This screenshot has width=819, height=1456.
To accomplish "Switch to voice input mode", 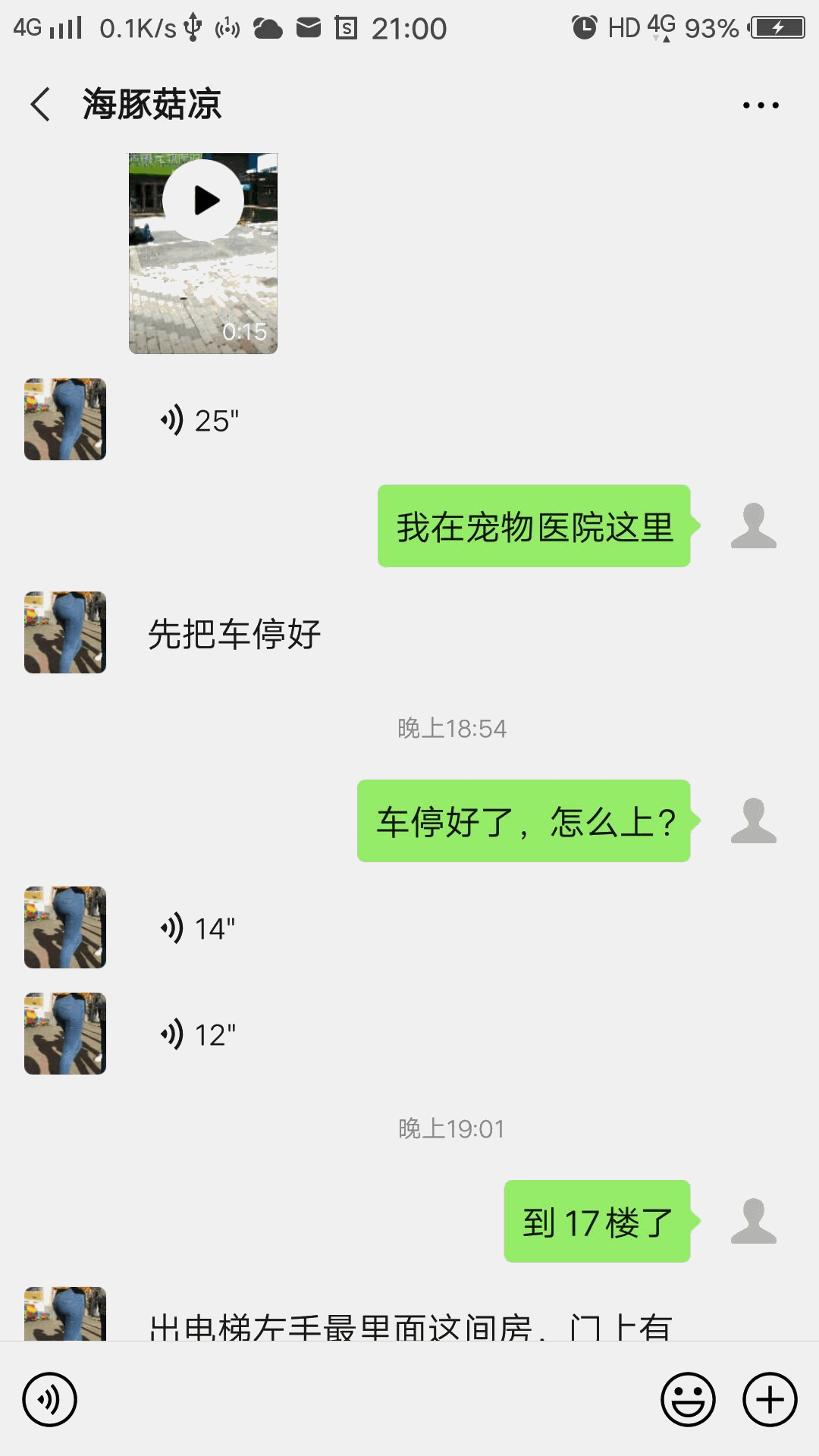I will 49,1400.
